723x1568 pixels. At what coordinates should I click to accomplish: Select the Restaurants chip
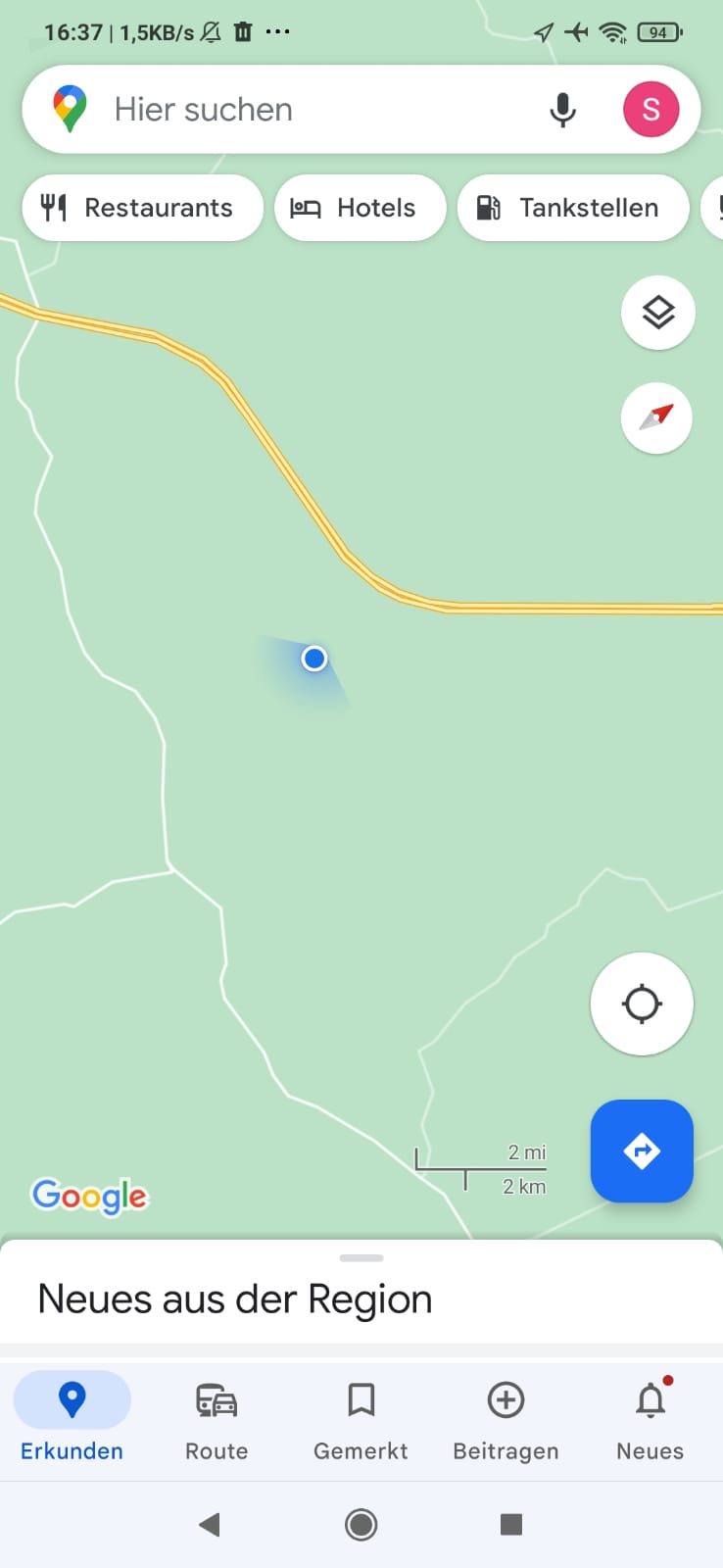[x=143, y=208]
